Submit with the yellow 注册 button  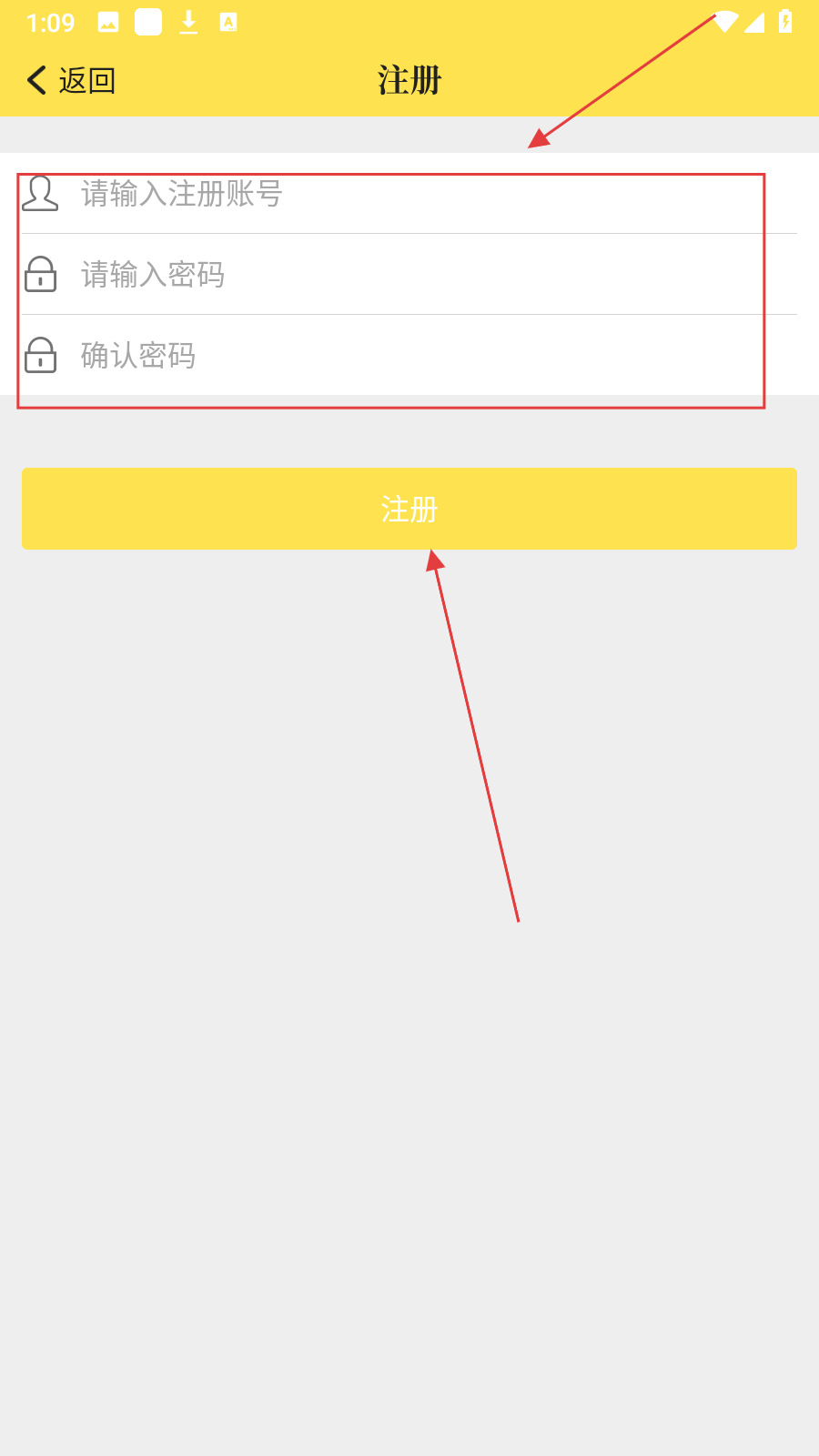(x=409, y=509)
